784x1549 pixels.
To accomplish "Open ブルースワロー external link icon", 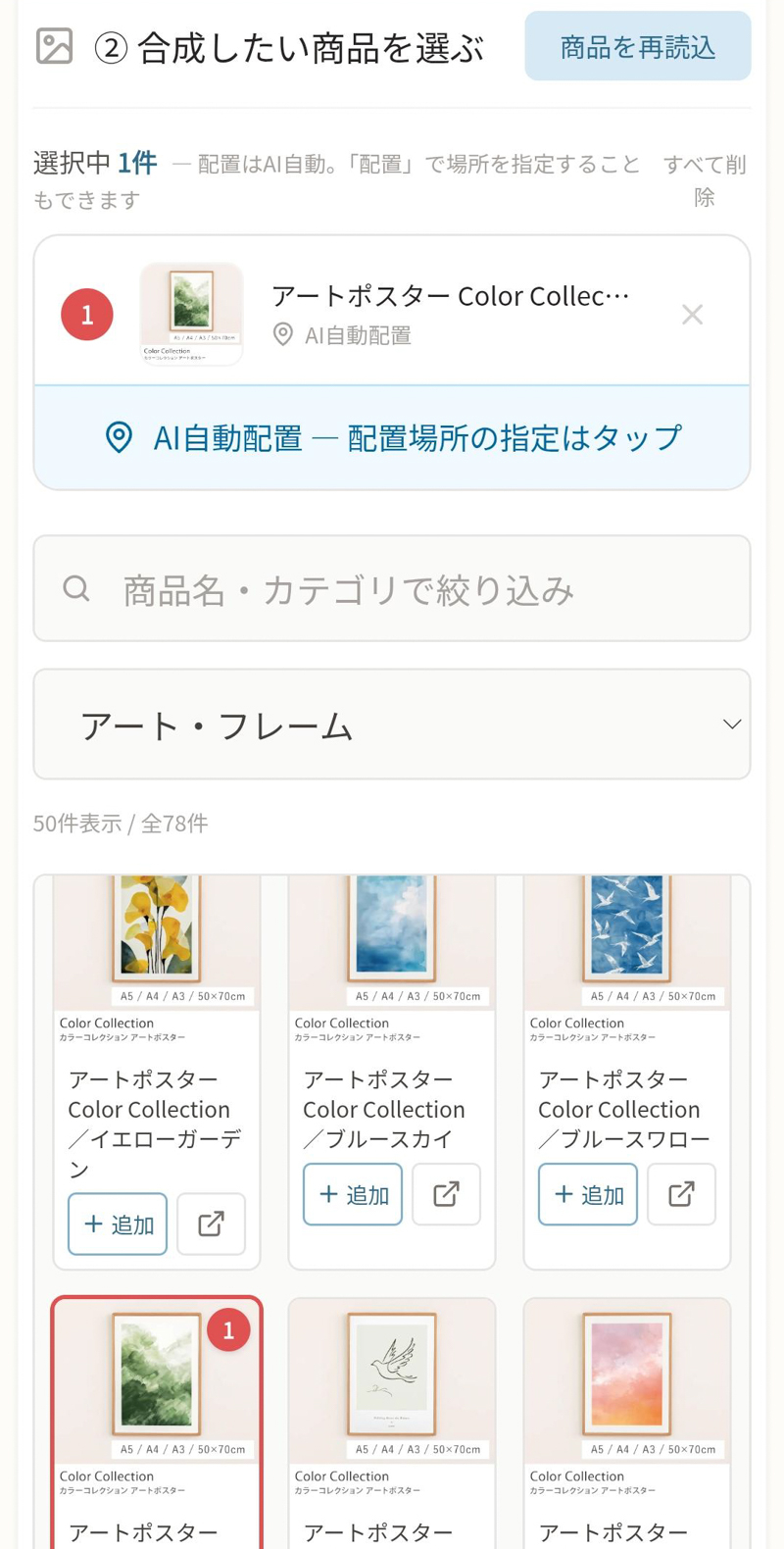I will click(x=681, y=1194).
